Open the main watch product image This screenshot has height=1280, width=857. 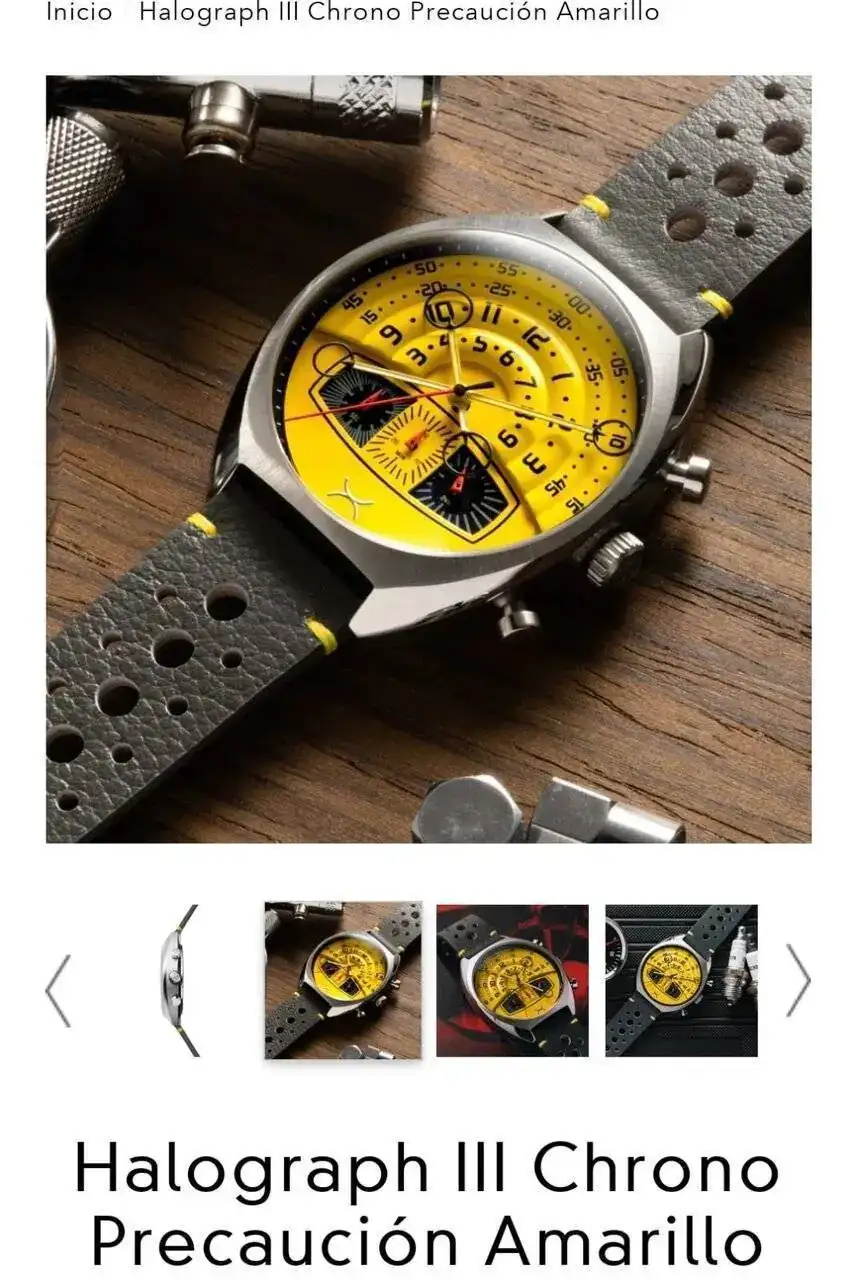coord(428,459)
